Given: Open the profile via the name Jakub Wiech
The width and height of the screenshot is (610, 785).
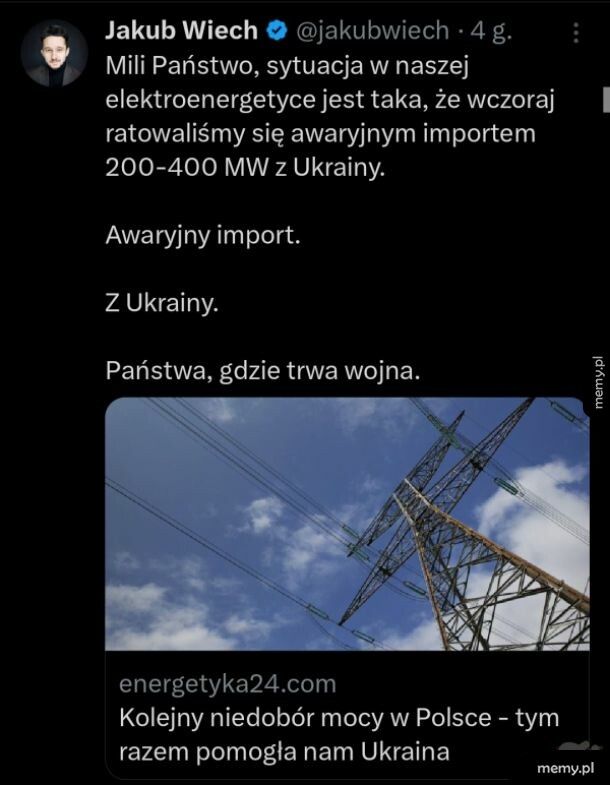Looking at the screenshot, I should coord(180,32).
